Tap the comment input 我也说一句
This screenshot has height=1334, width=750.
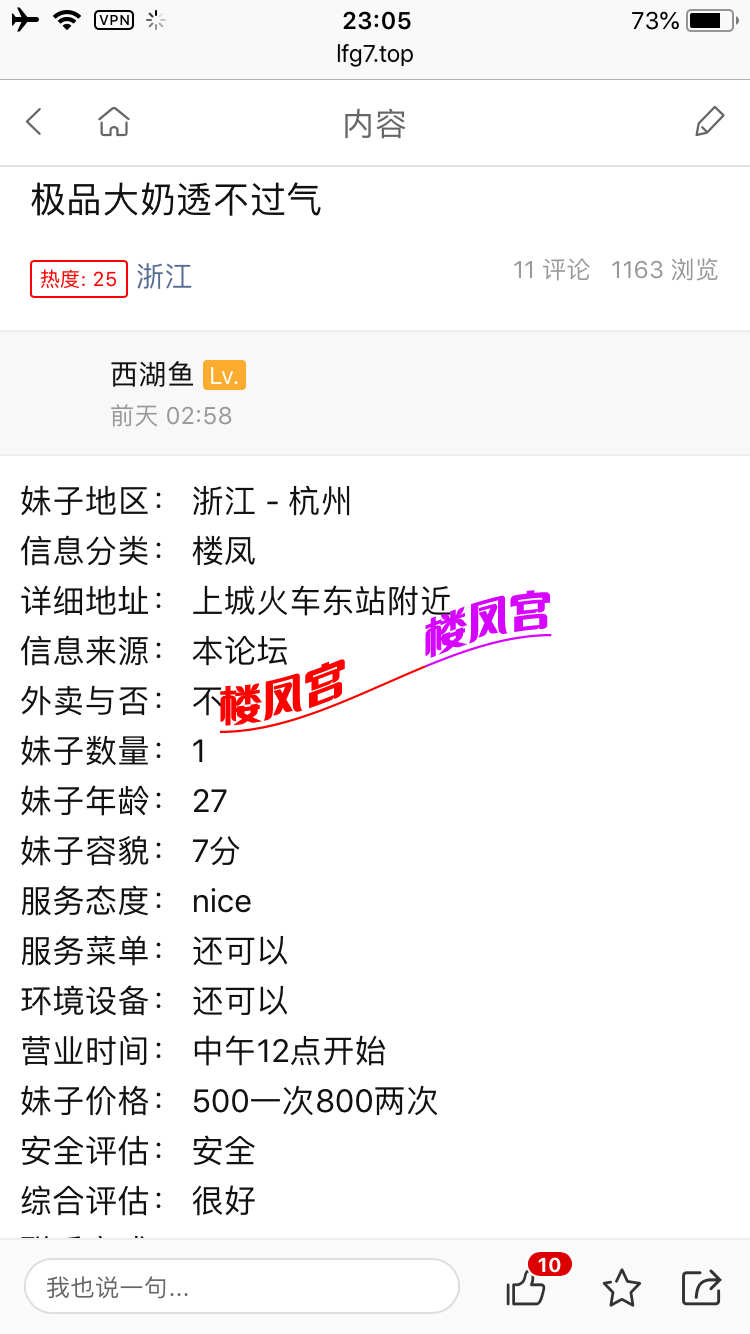coord(242,1288)
